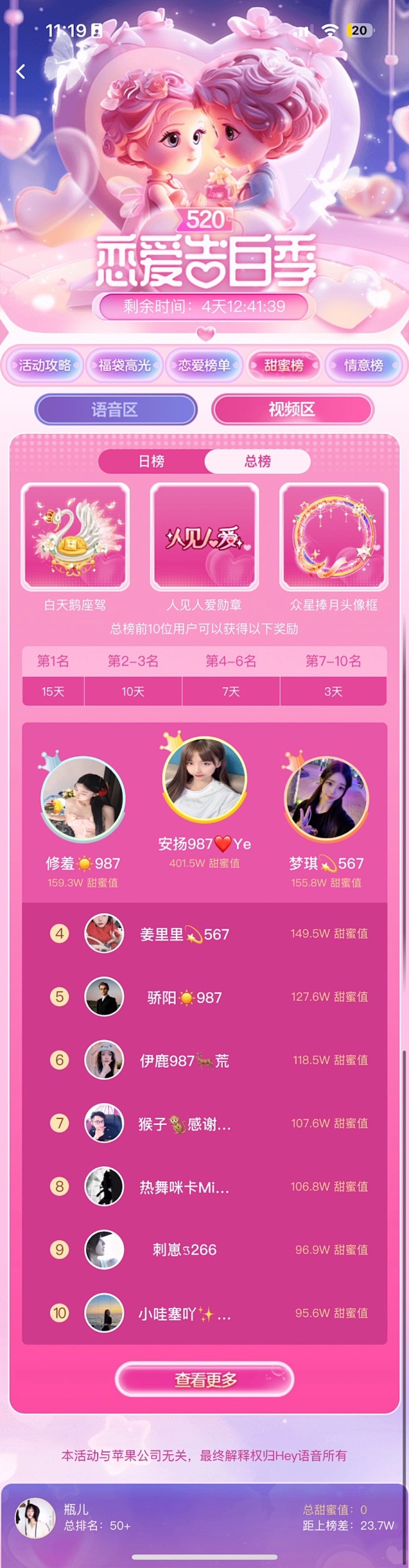Show the 日榜 daily ranking
This screenshot has height=1568, width=409.
pos(152,461)
